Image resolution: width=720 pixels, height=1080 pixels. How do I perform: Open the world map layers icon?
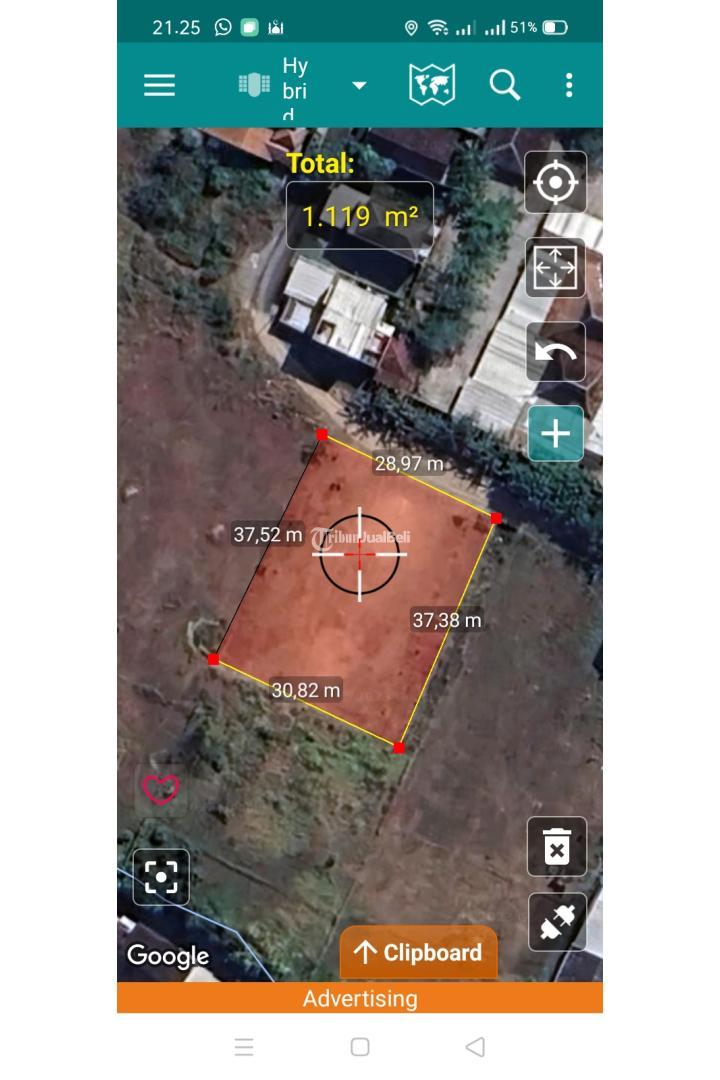click(x=432, y=85)
